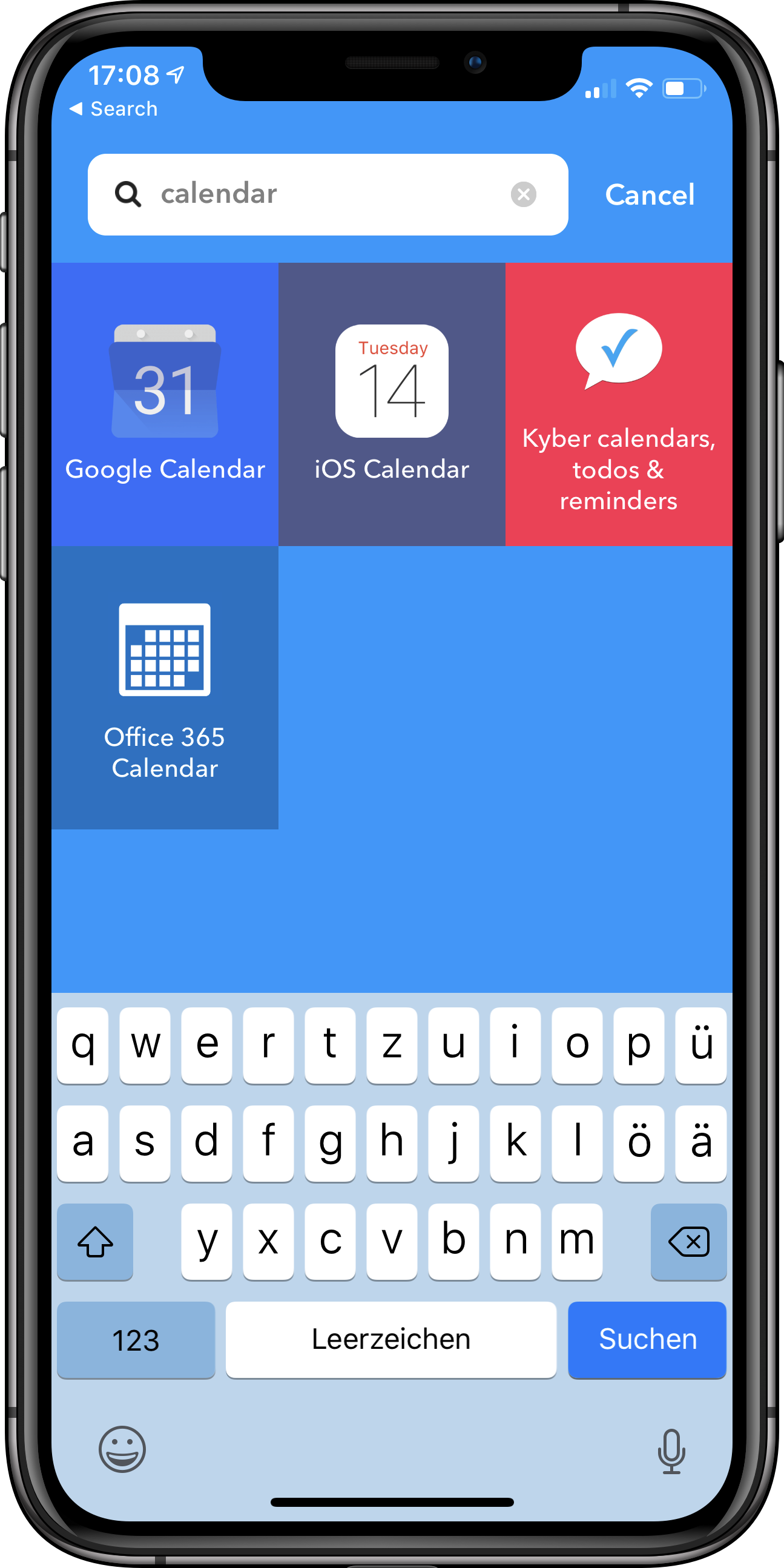Viewport: 784px width, 1568px height.
Task: Start dictation with the microphone
Action: tap(671, 1451)
